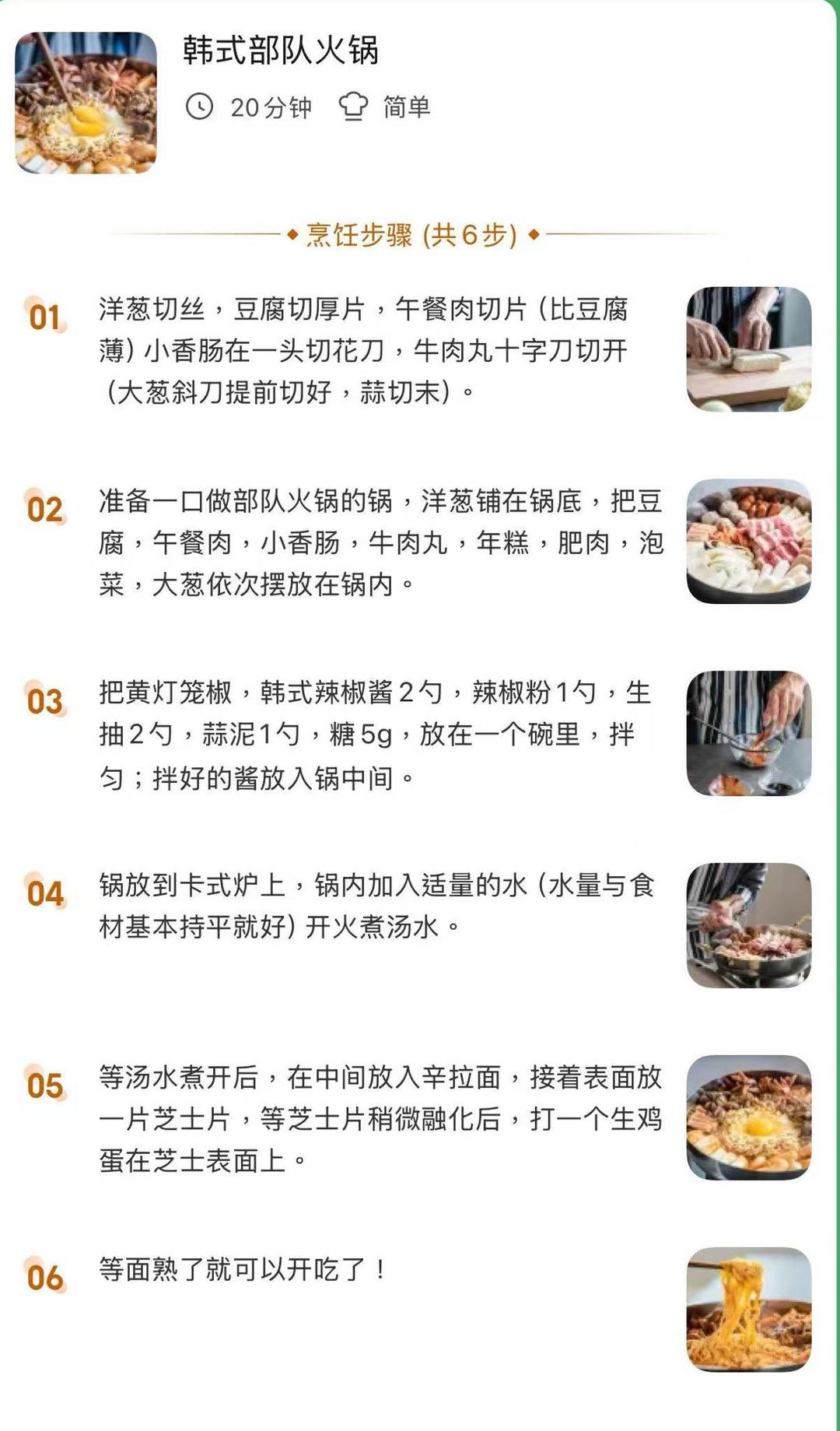
Task: Open the step 03 sauce mixing photo
Action: click(749, 733)
